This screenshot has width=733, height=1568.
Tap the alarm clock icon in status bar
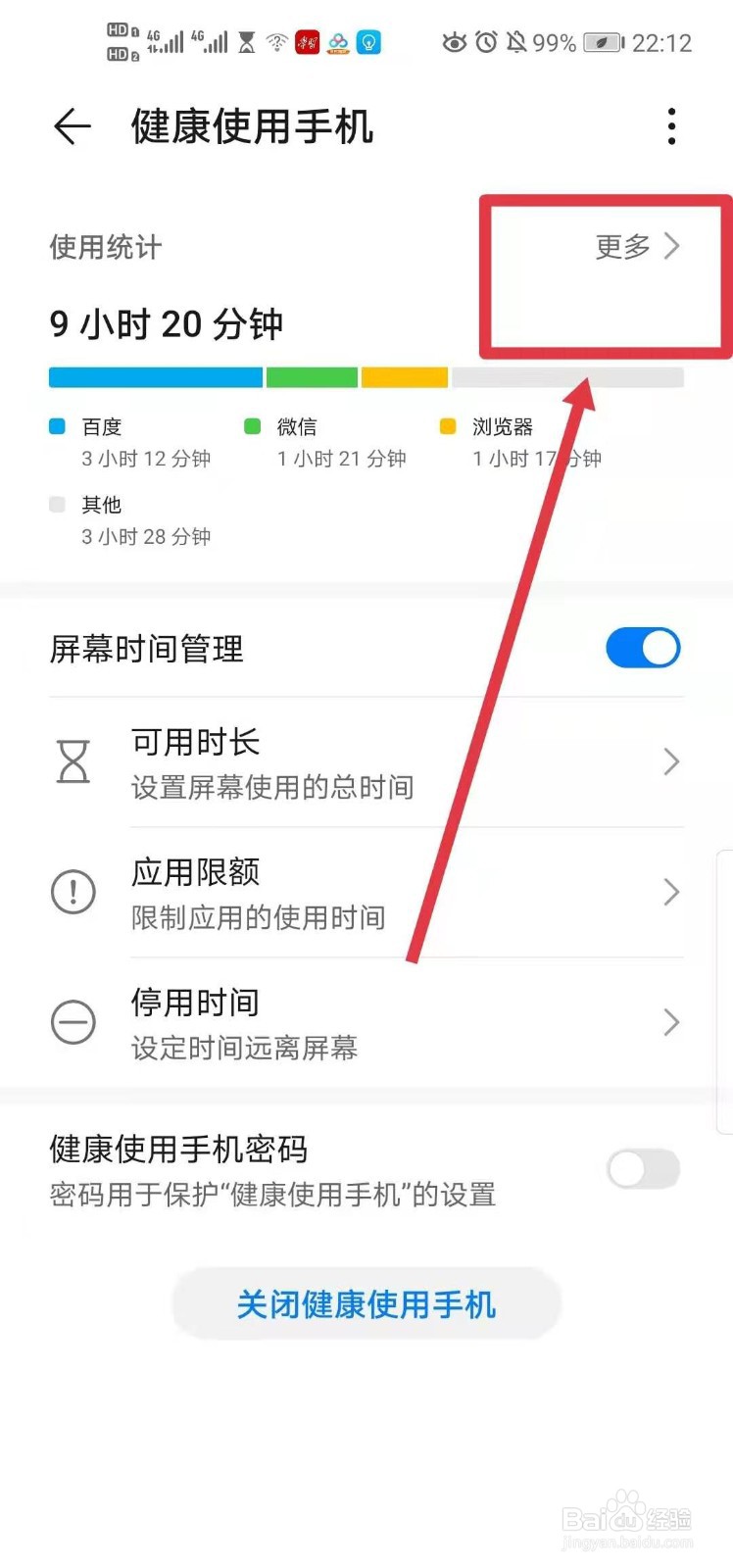[x=484, y=42]
